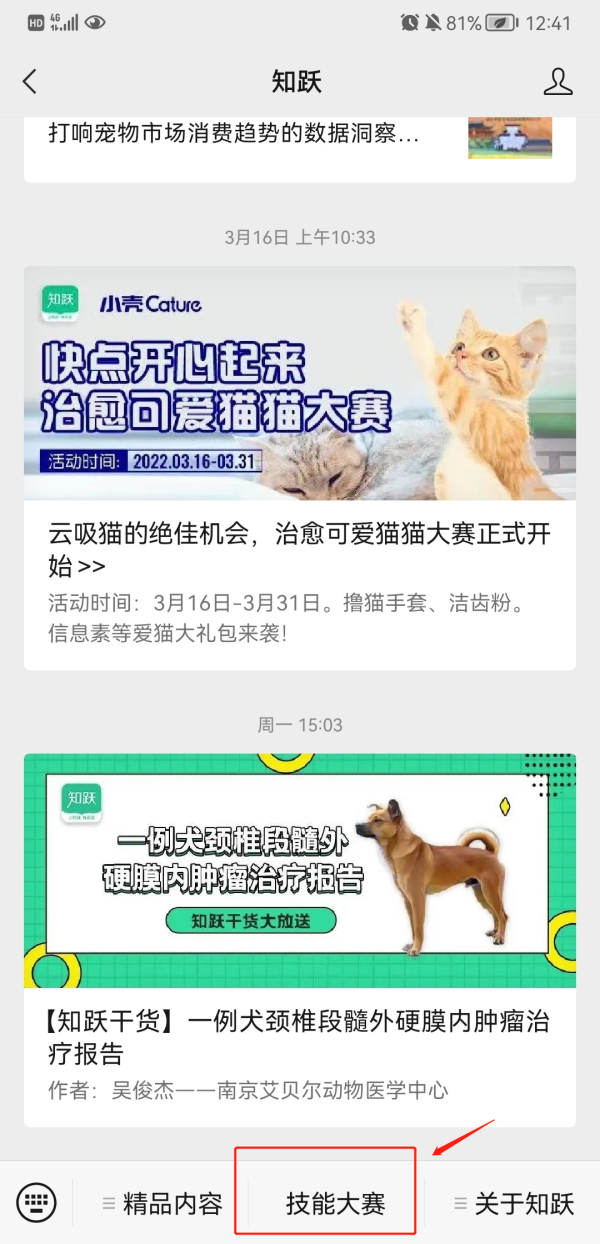Screen dimensions: 600x1244
Task: Open the account profile icon
Action: (x=558, y=82)
